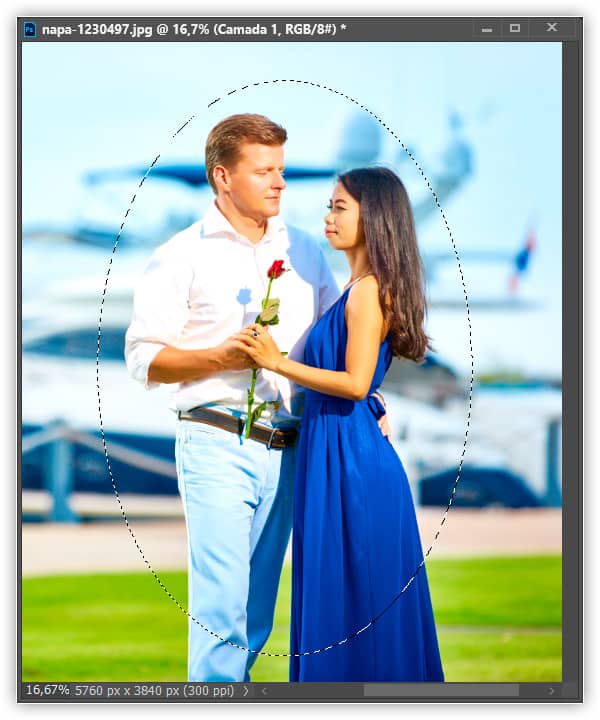Open the status bar info arrow menu
The width and height of the screenshot is (600, 720).
[x=246, y=690]
